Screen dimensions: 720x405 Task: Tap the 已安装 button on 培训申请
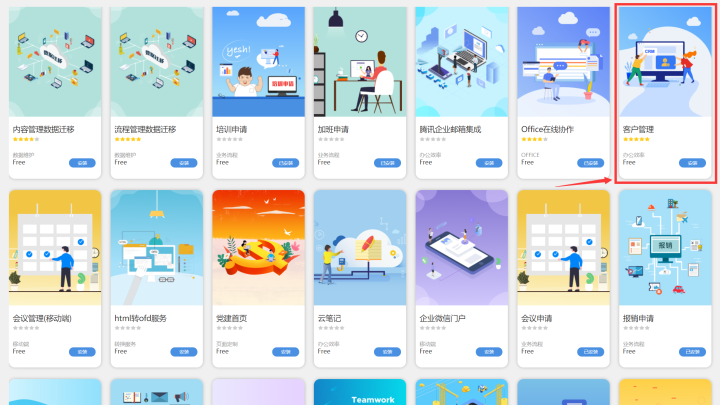(x=284, y=162)
